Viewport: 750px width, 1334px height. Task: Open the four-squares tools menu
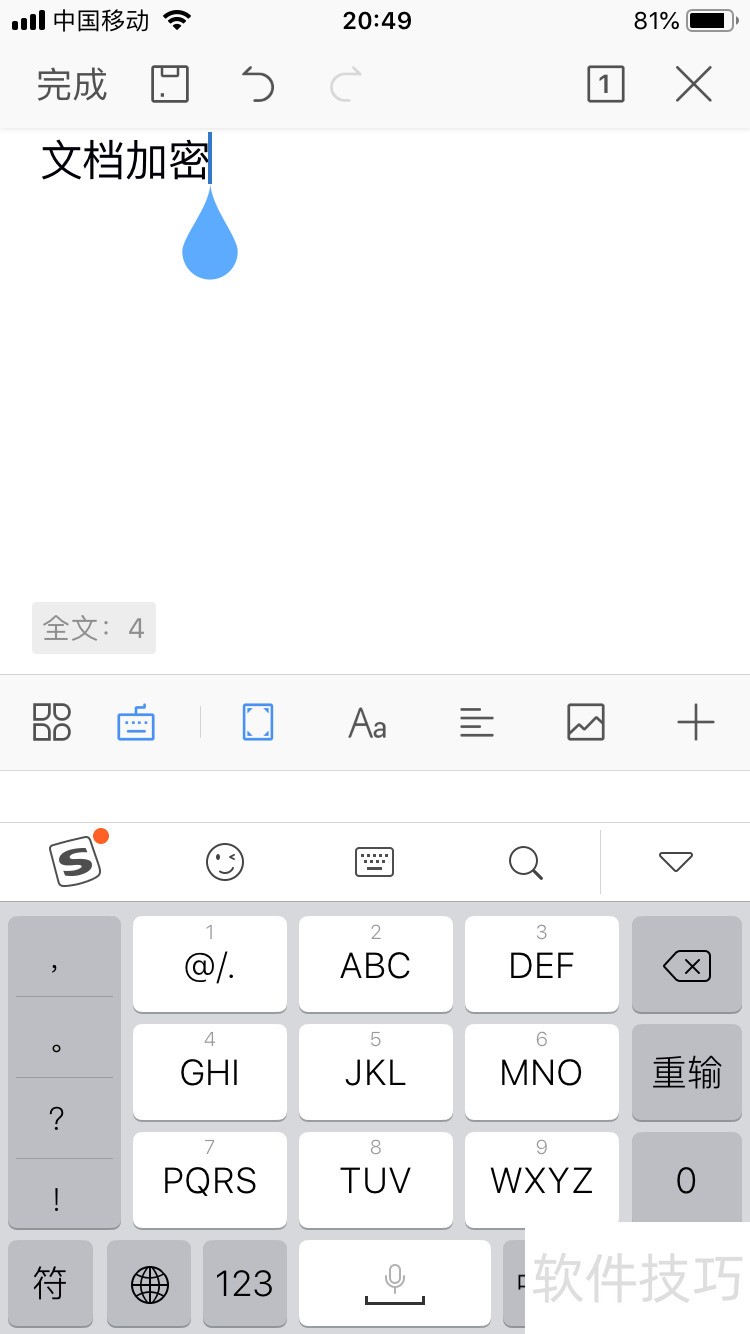52,721
